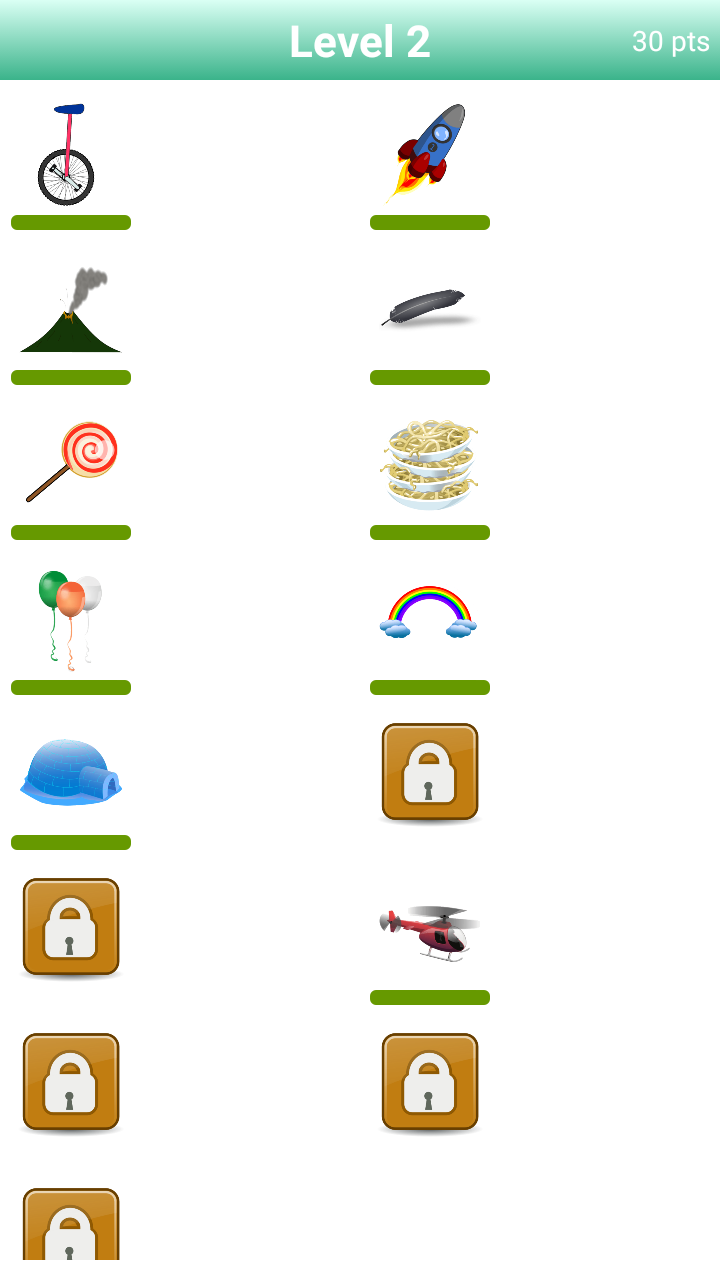The image size is (720, 1280).
Task: Tap the progress bar under the volcano
Action: pos(70,377)
